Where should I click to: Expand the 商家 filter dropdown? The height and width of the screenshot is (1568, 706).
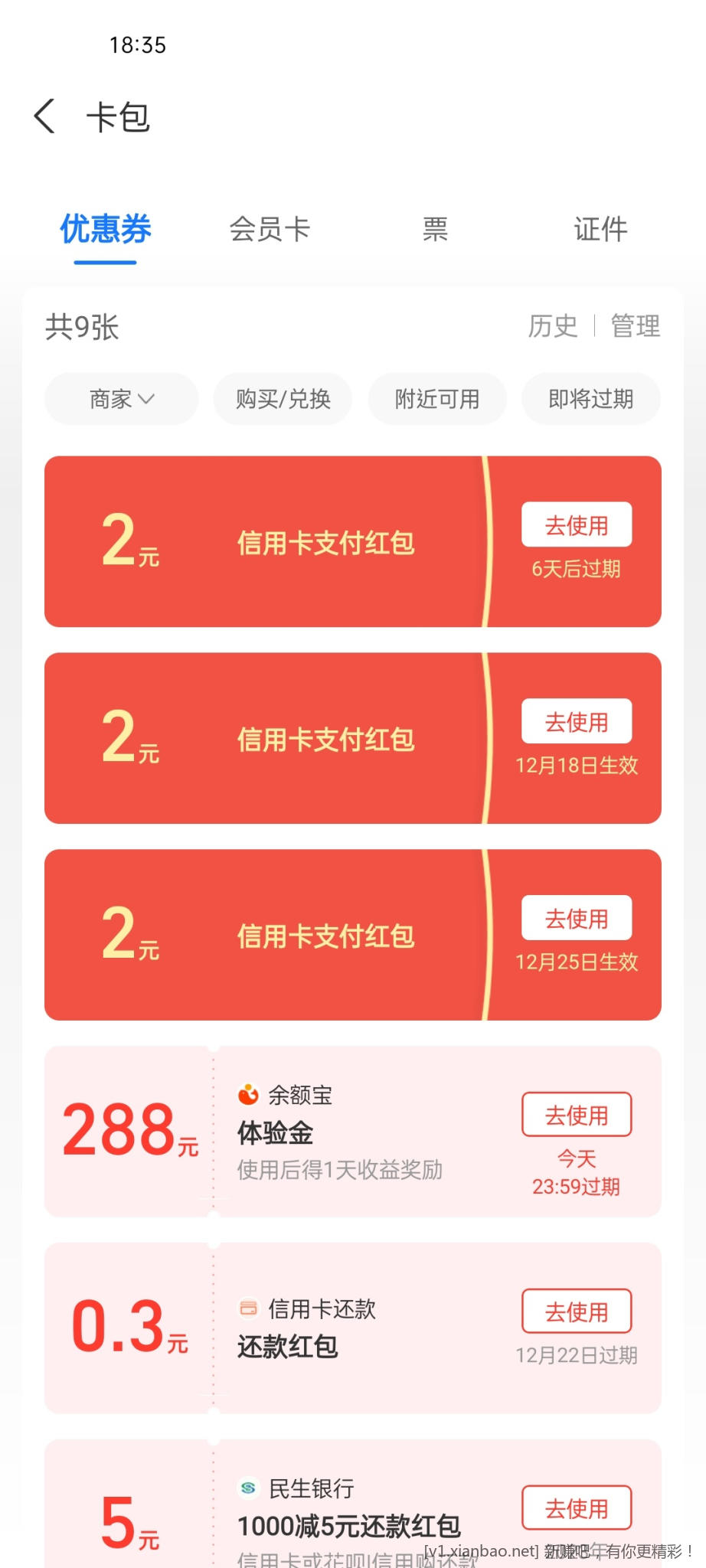coord(122,399)
